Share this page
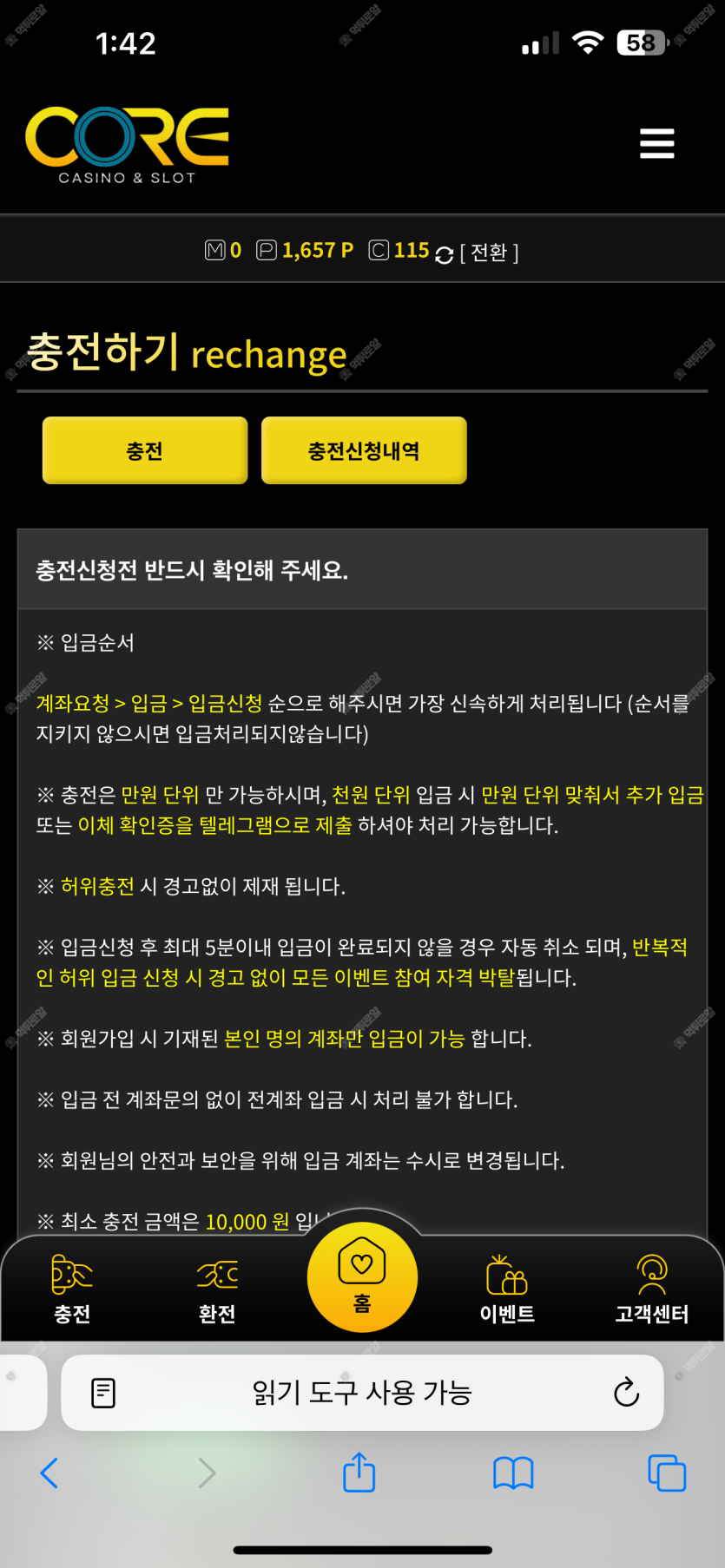Screen dimensions: 725x1568 (359, 1473)
